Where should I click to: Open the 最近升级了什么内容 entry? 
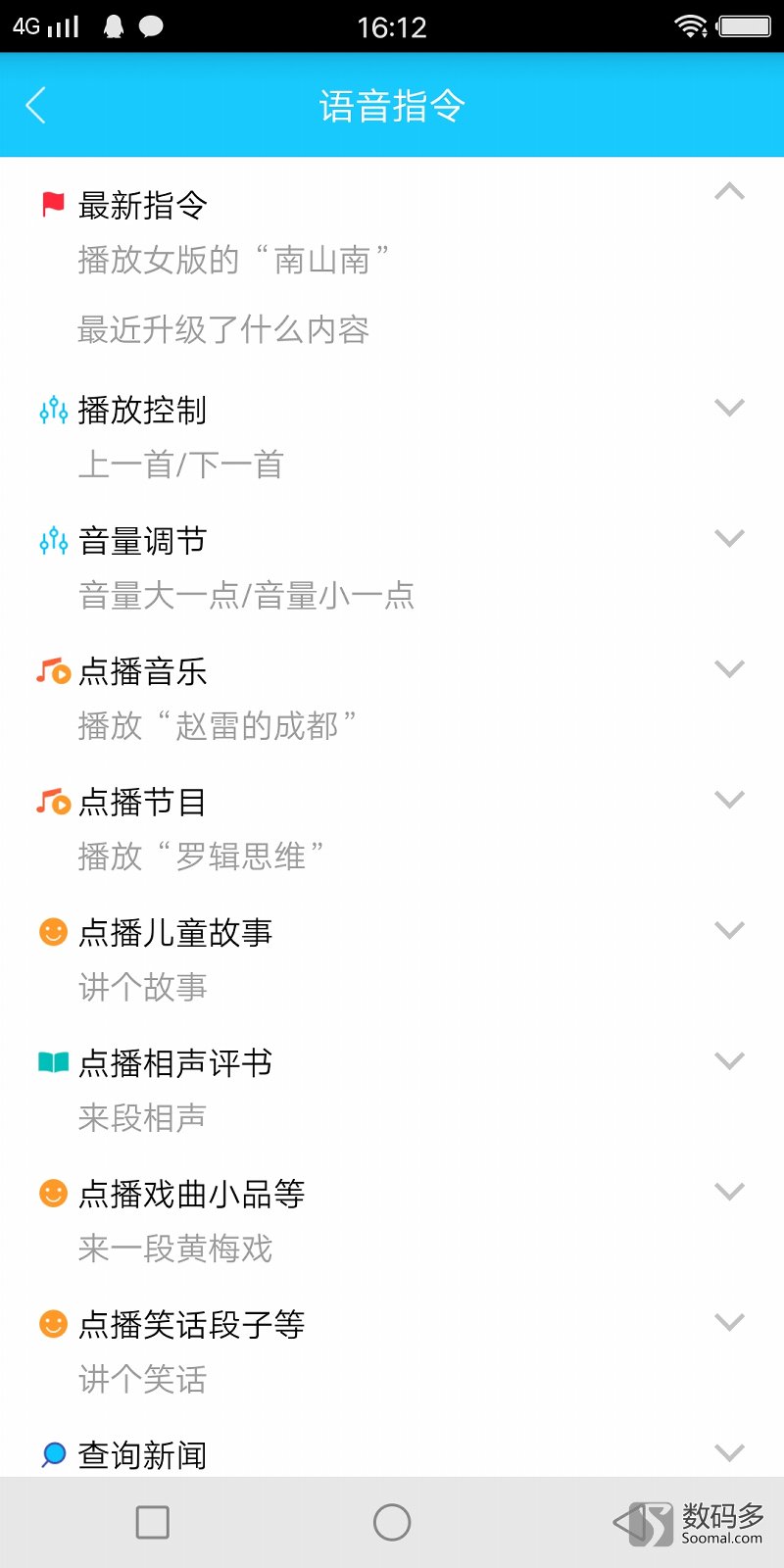point(224,330)
